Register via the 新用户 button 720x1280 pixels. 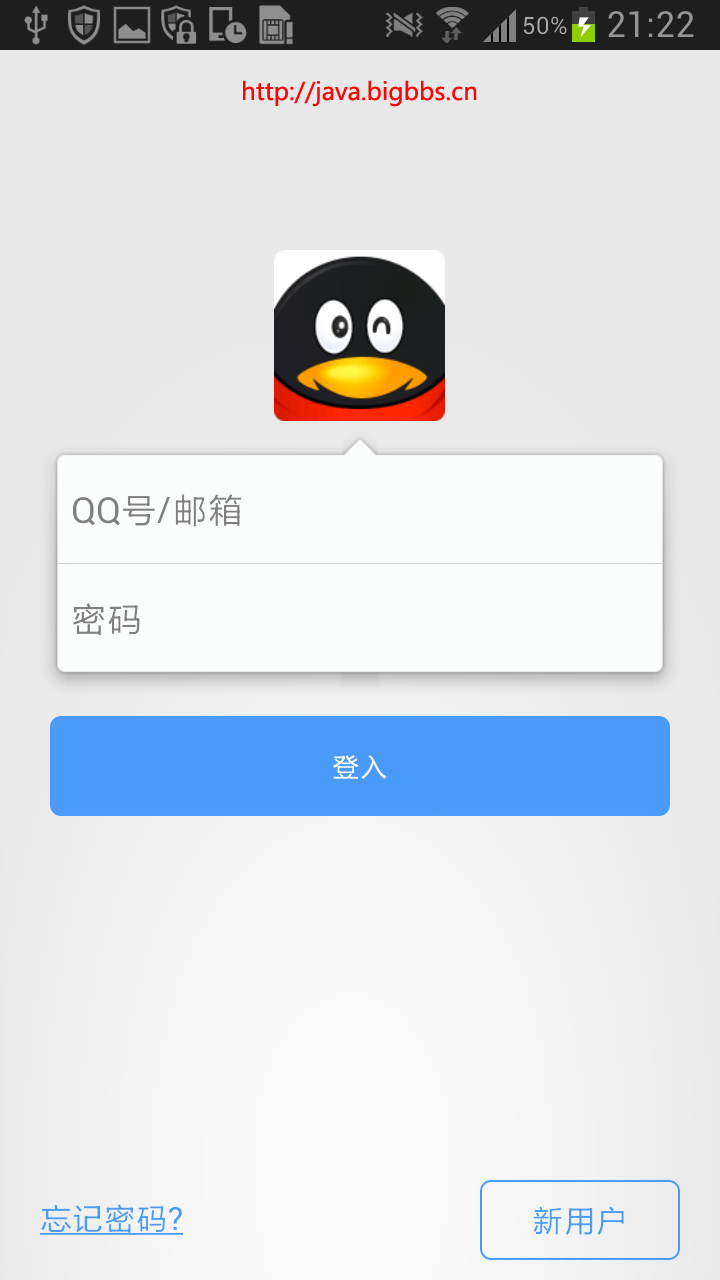tap(579, 1220)
